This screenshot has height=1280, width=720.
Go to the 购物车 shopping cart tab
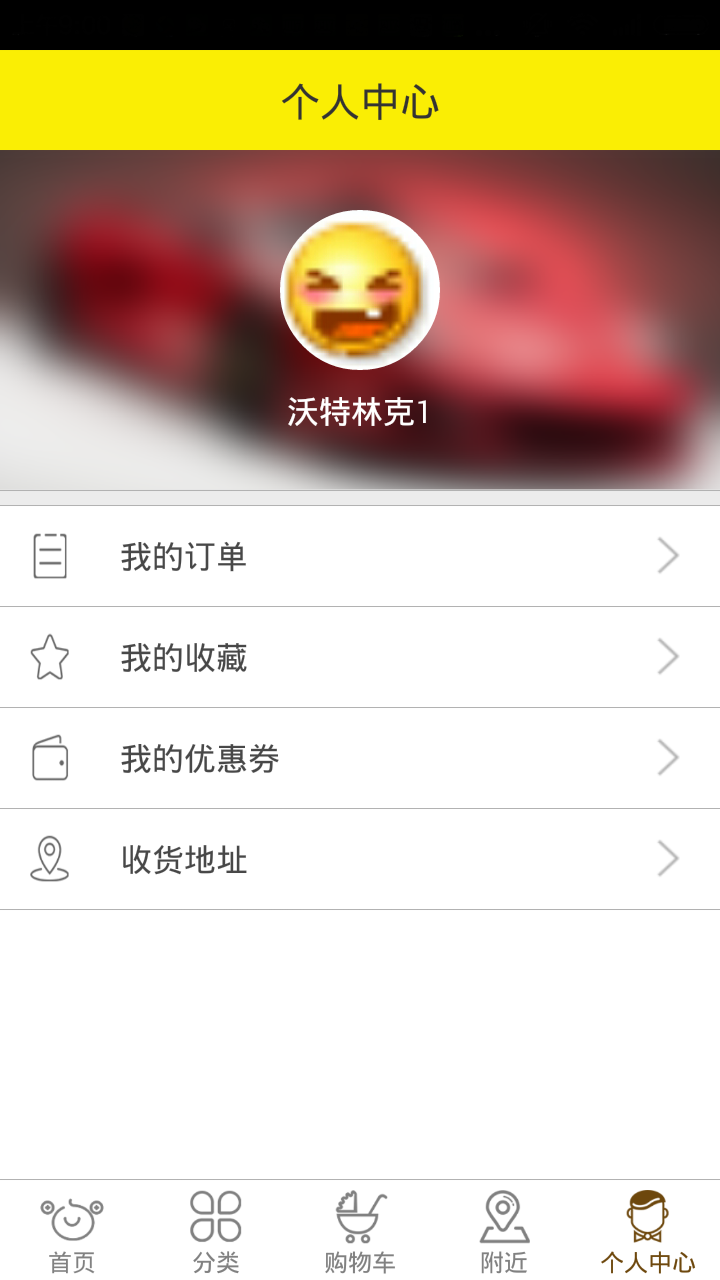tap(360, 1231)
